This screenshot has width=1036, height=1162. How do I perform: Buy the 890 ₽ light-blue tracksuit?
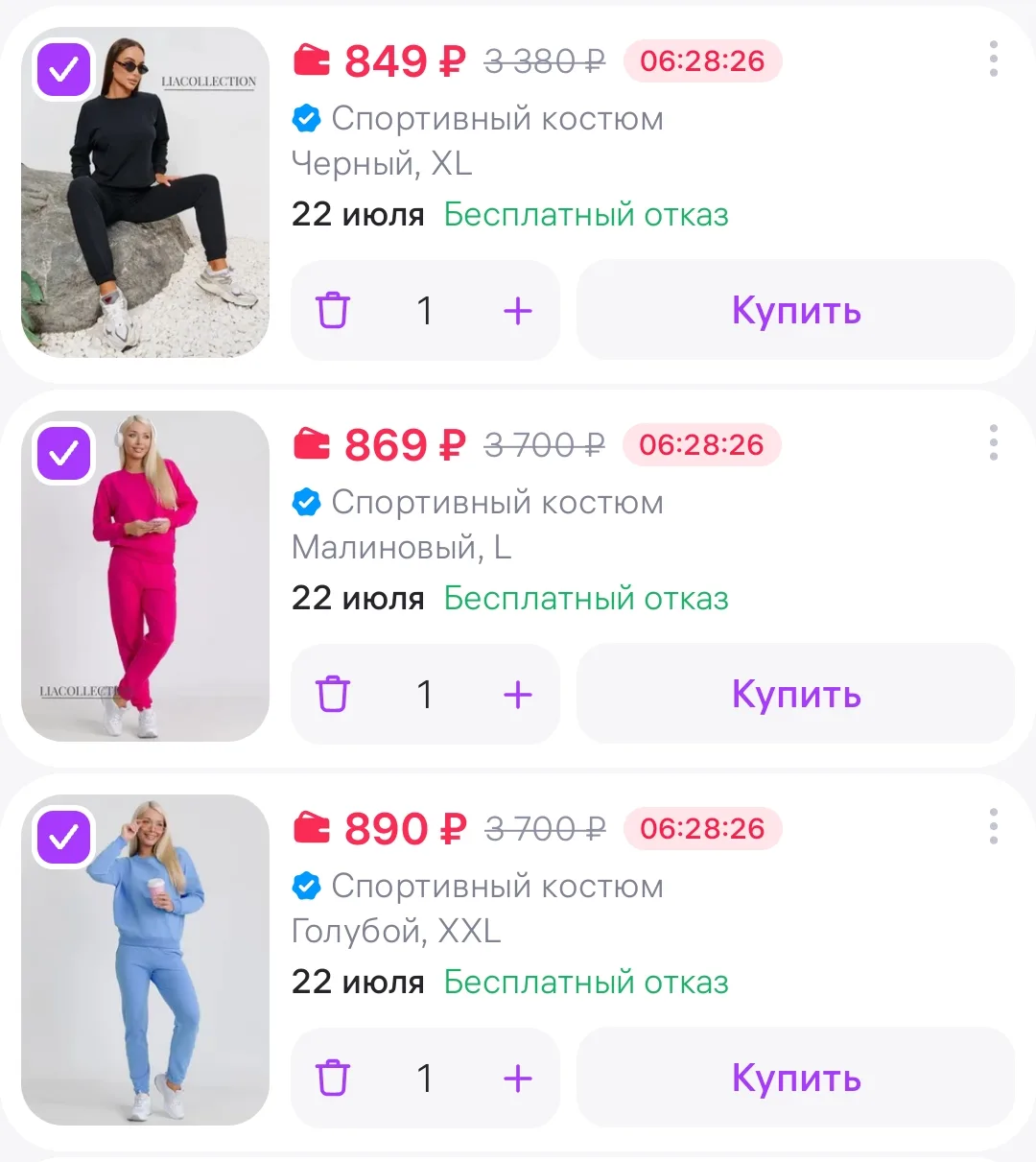(x=795, y=1079)
